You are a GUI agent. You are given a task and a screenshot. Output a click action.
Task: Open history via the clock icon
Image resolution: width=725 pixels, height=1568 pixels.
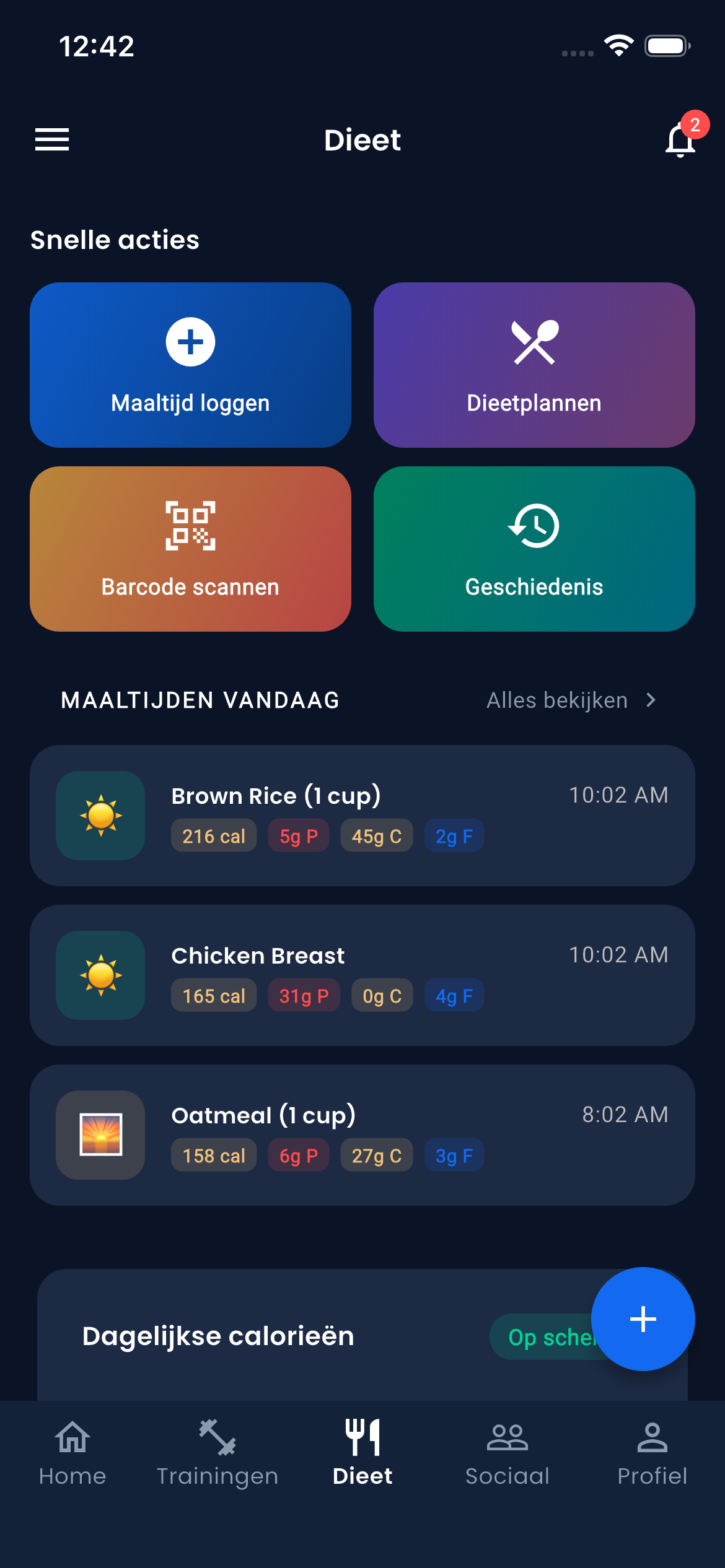(x=534, y=526)
